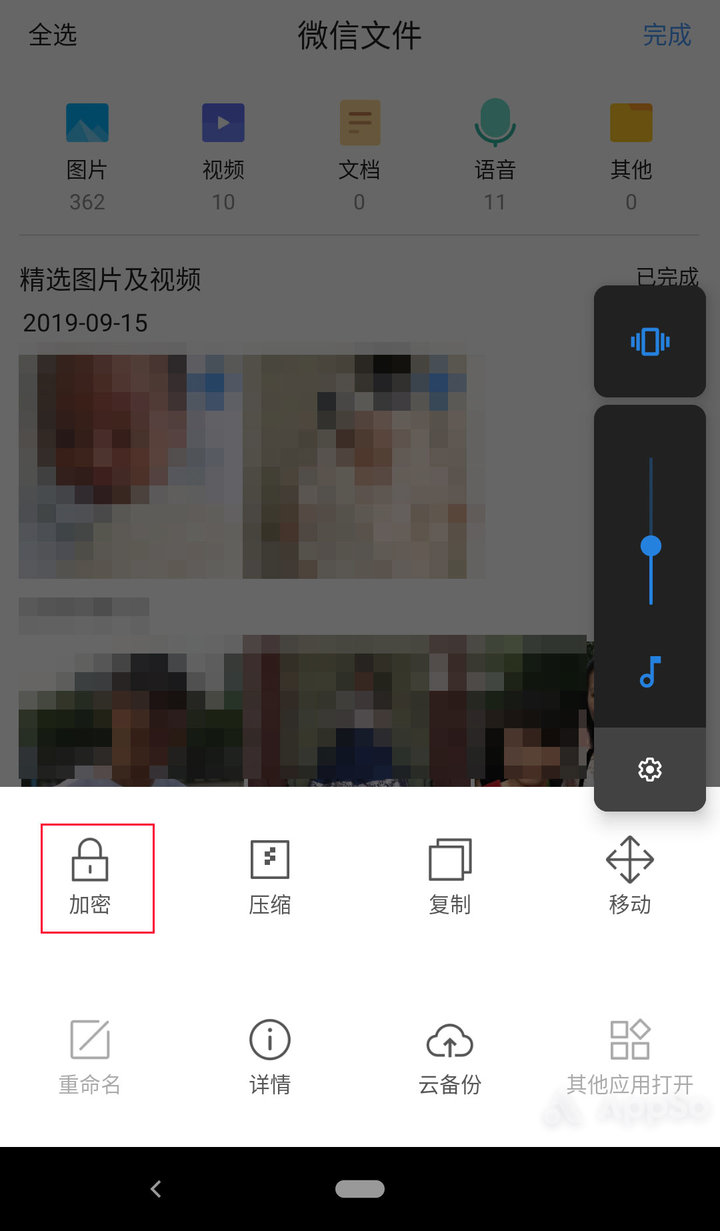Select the 移动 (move) action icon
Image resolution: width=720 pixels, height=1231 pixels.
pos(630,858)
